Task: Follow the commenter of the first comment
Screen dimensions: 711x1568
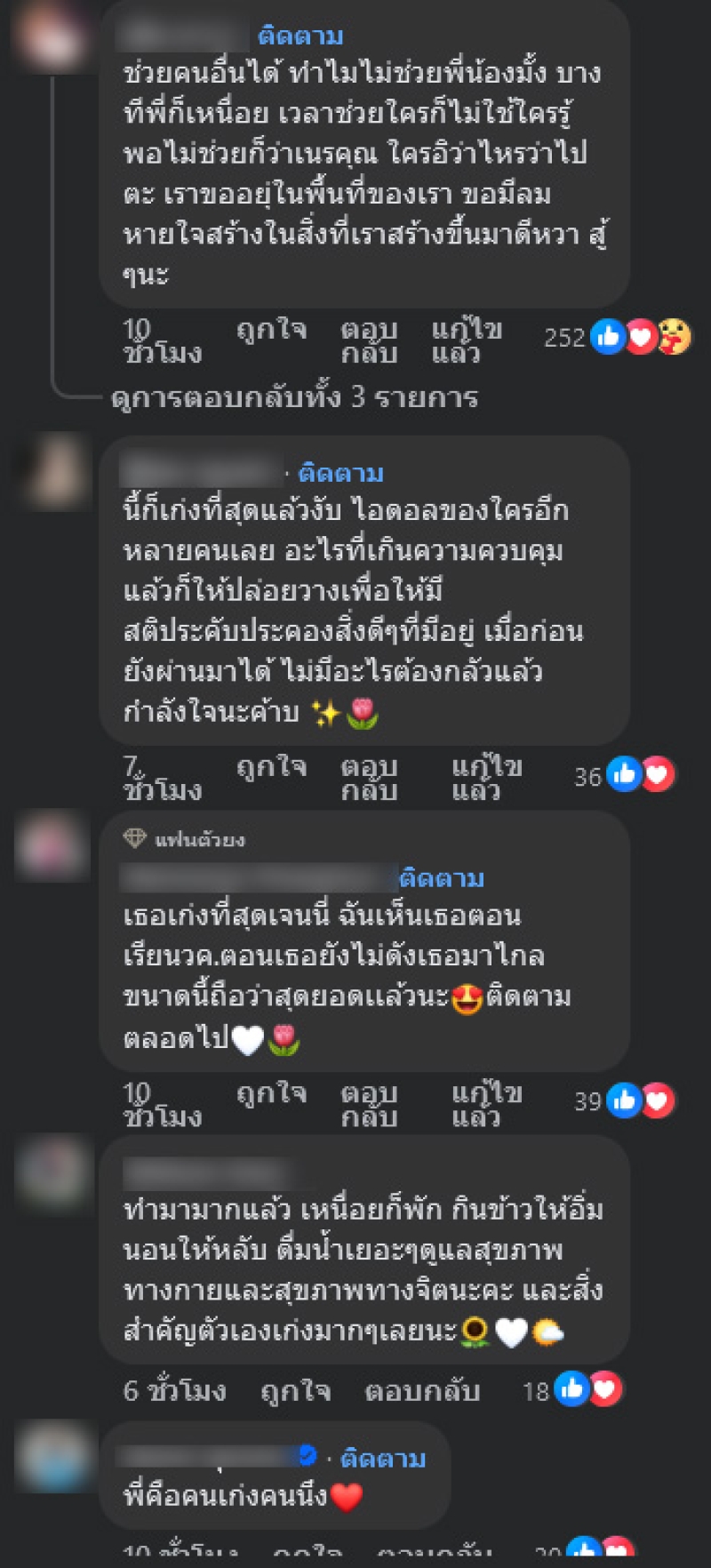Action: pyautogui.click(x=300, y=36)
